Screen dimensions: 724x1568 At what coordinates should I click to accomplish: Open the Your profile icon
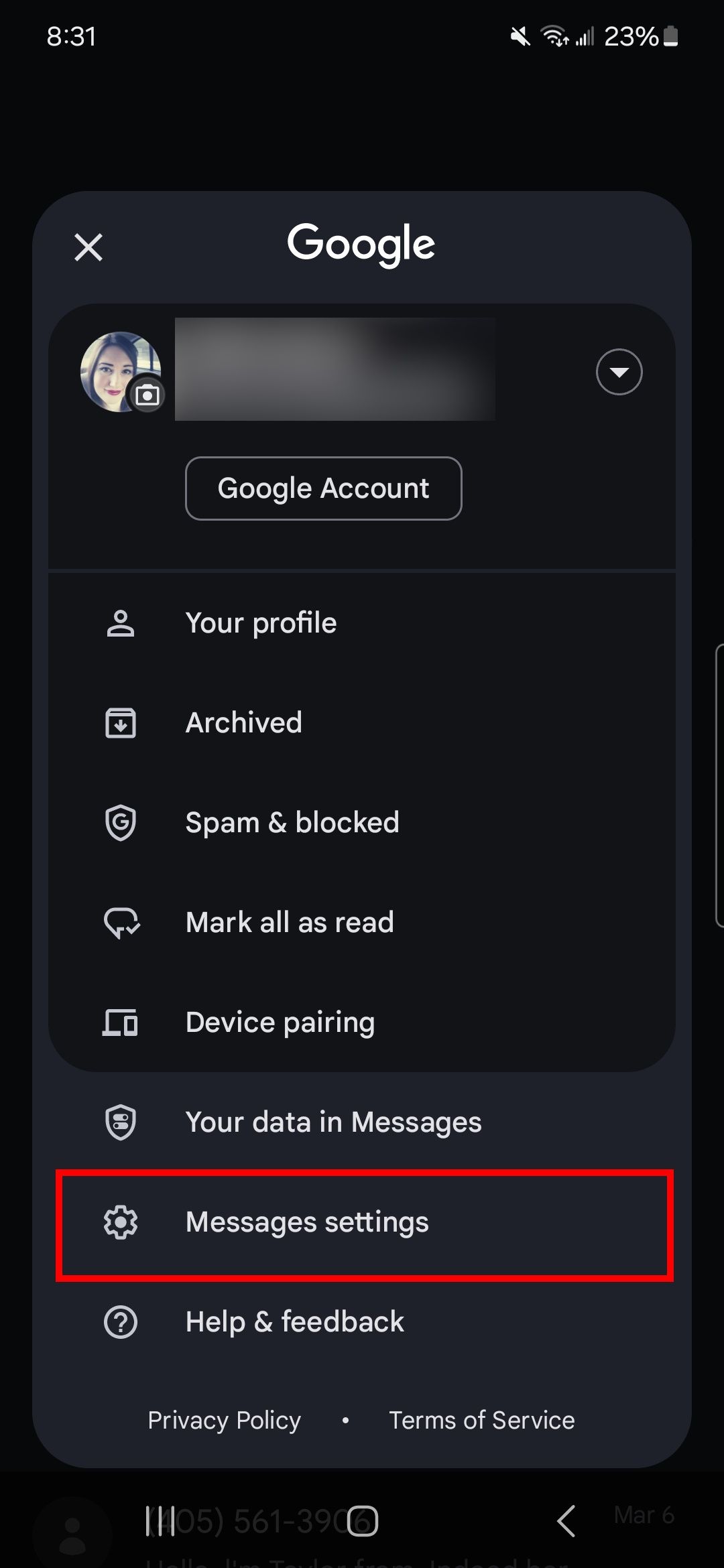pyautogui.click(x=121, y=622)
